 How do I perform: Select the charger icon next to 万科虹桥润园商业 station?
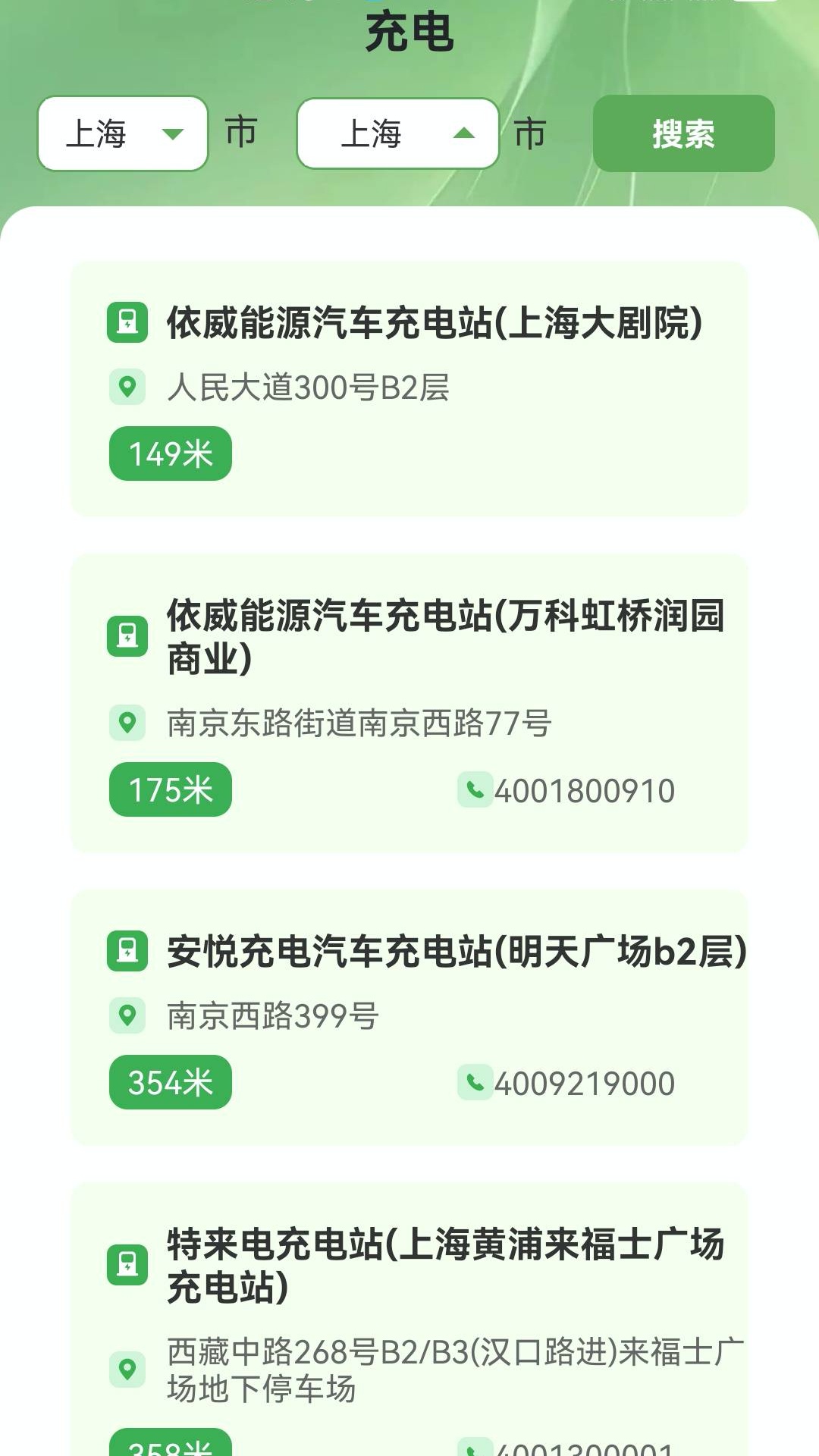[x=127, y=637]
